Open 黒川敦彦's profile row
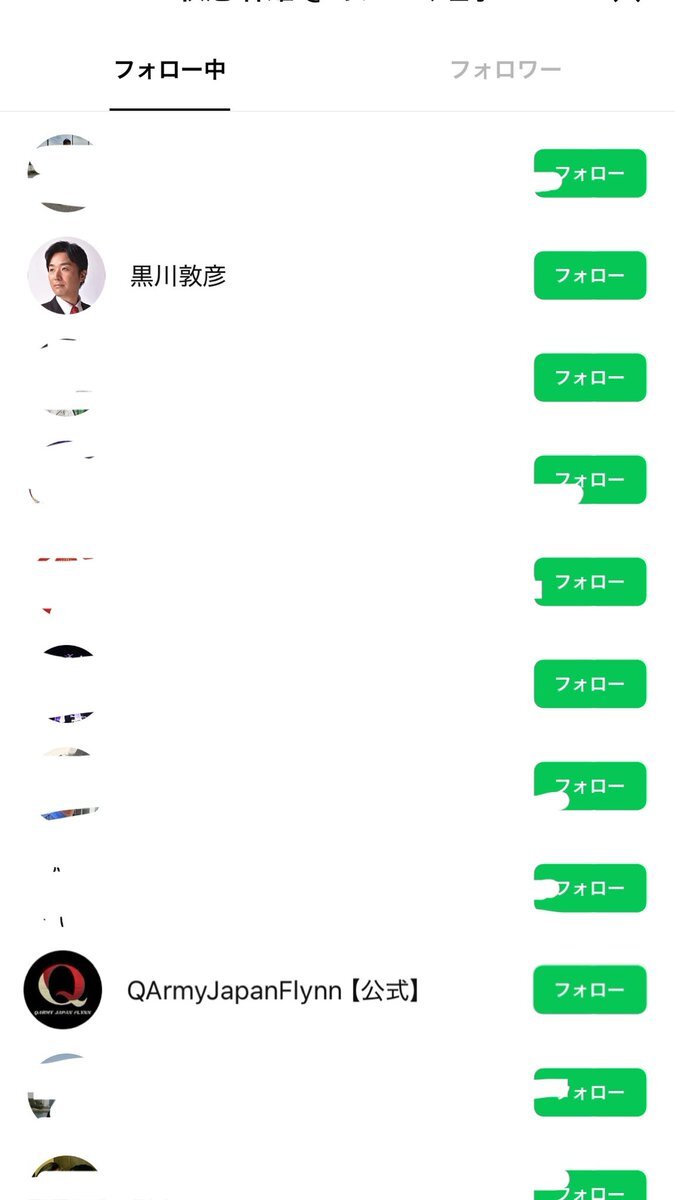The image size is (675, 1200). click(178, 276)
